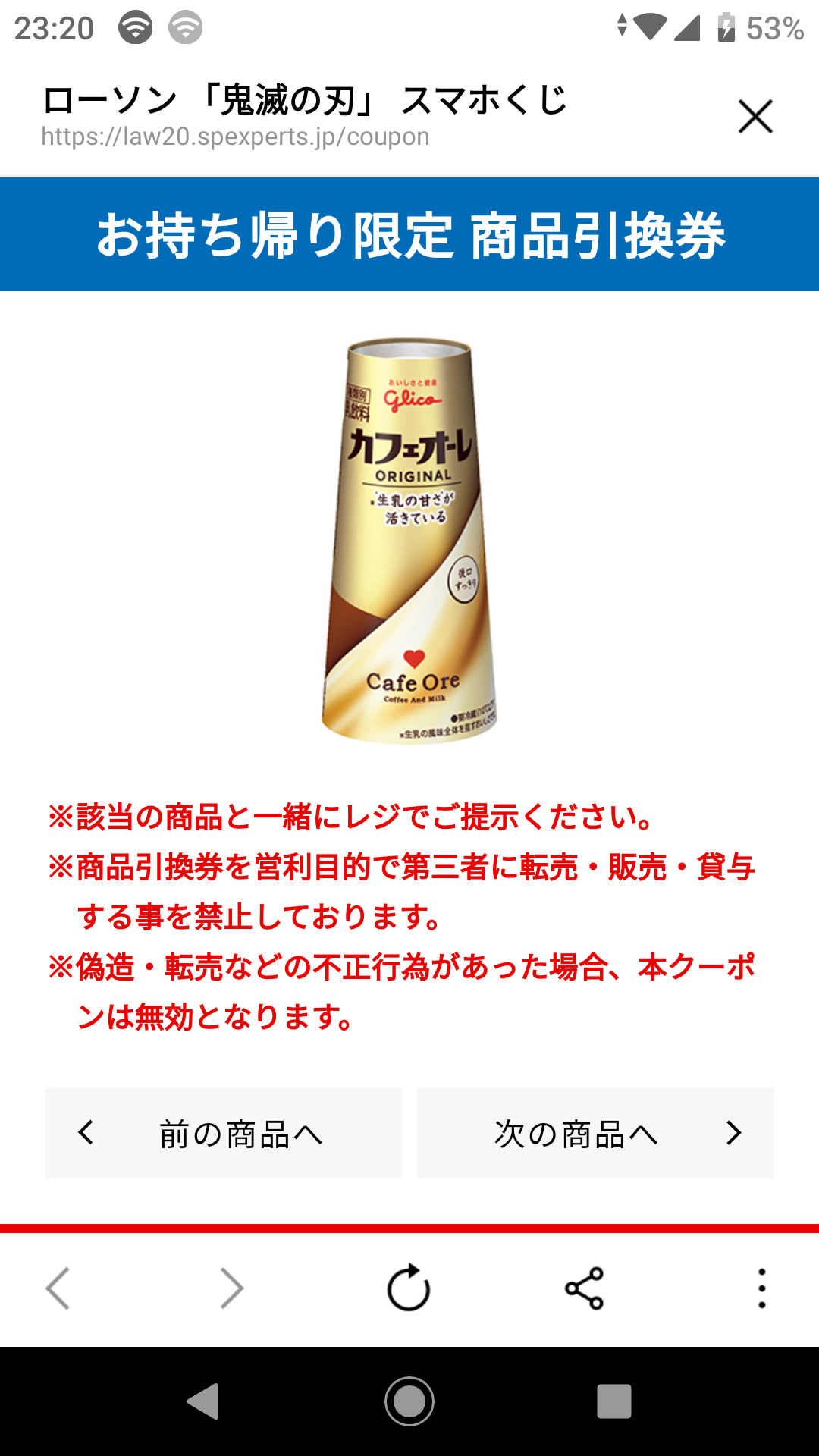Share this coupon page
Image resolution: width=819 pixels, height=1456 pixels.
click(x=584, y=1288)
